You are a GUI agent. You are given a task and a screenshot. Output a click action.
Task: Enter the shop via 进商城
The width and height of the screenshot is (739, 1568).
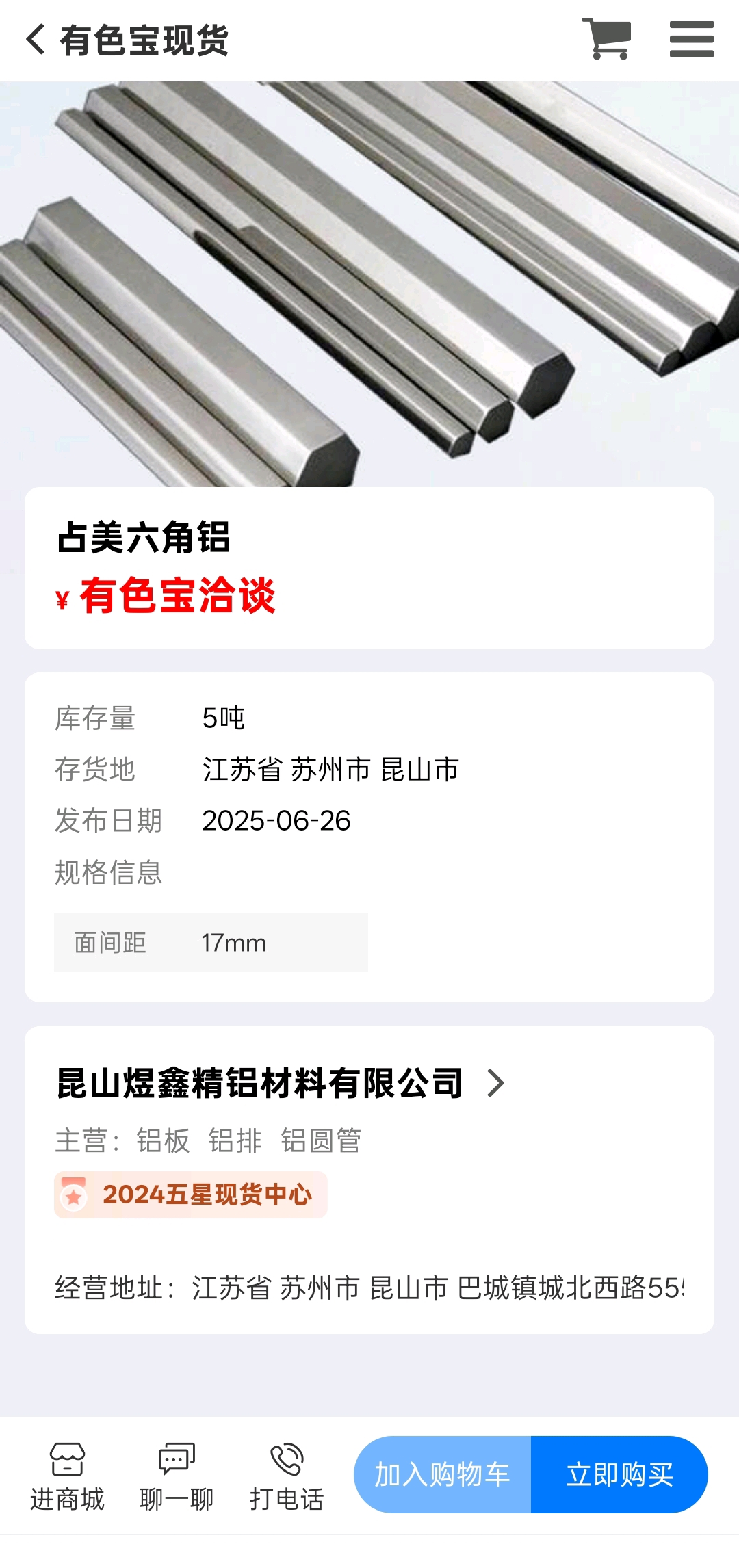click(x=67, y=1477)
